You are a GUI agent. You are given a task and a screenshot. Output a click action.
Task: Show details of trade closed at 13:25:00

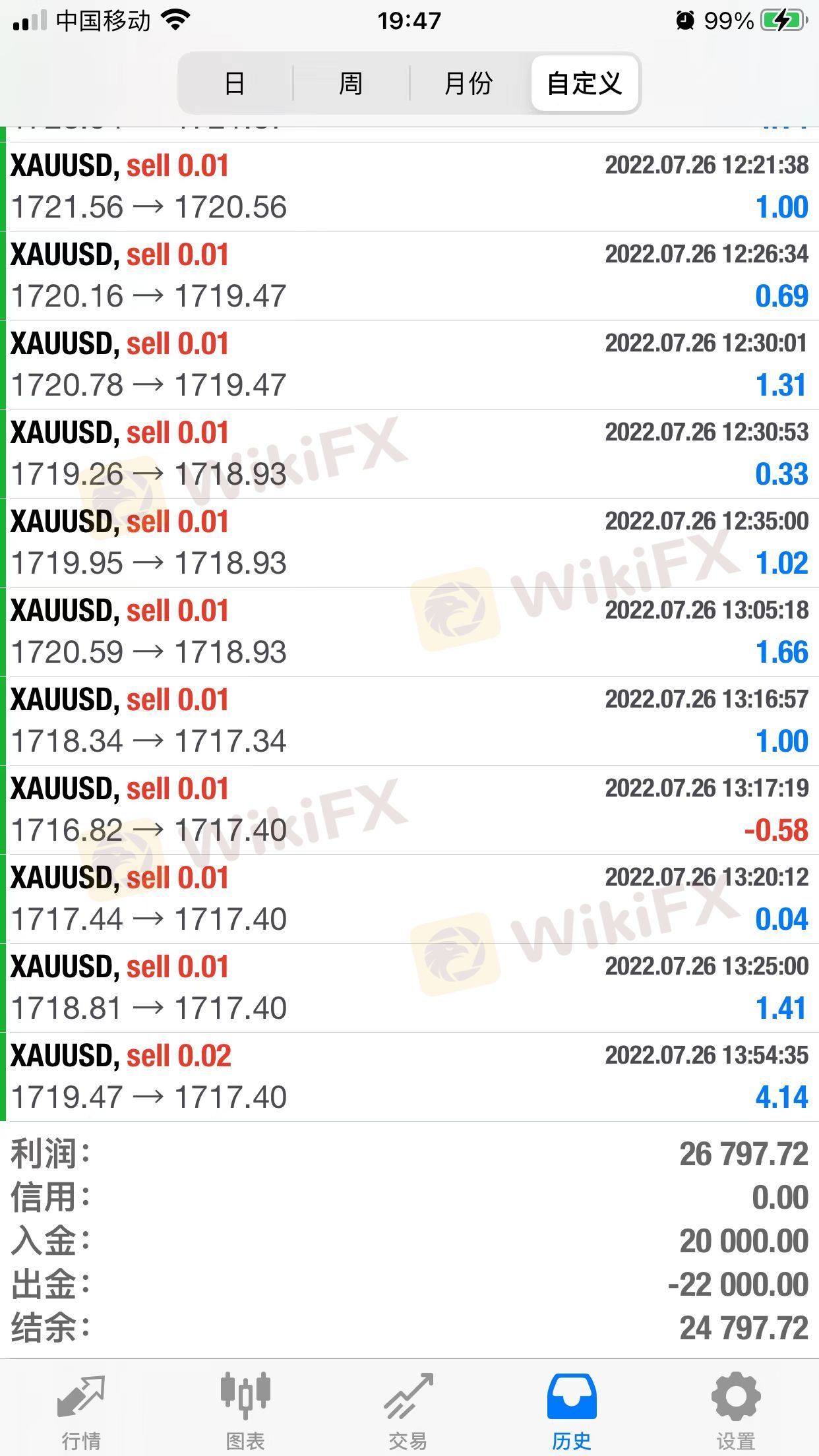(x=409, y=988)
